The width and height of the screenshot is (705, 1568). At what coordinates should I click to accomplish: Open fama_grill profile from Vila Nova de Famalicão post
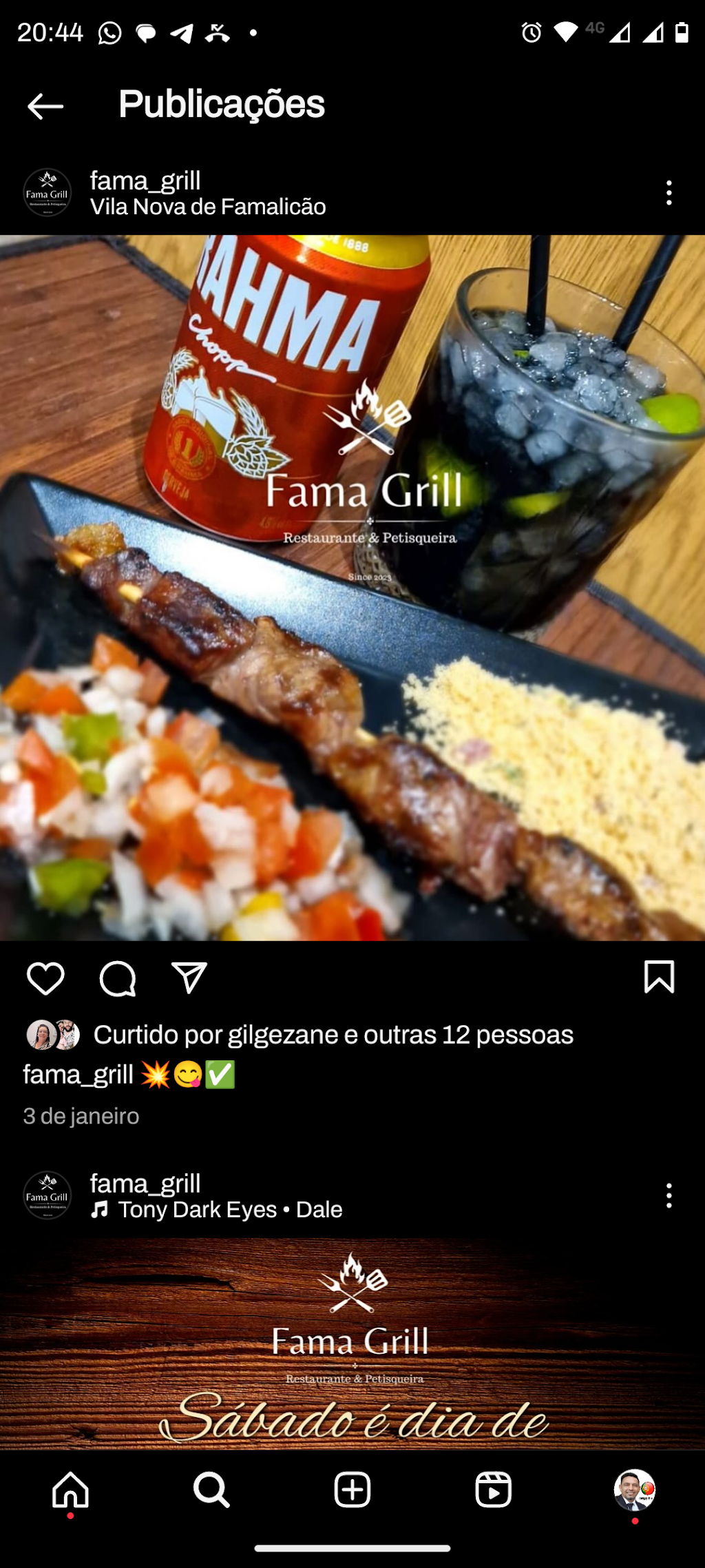point(145,180)
